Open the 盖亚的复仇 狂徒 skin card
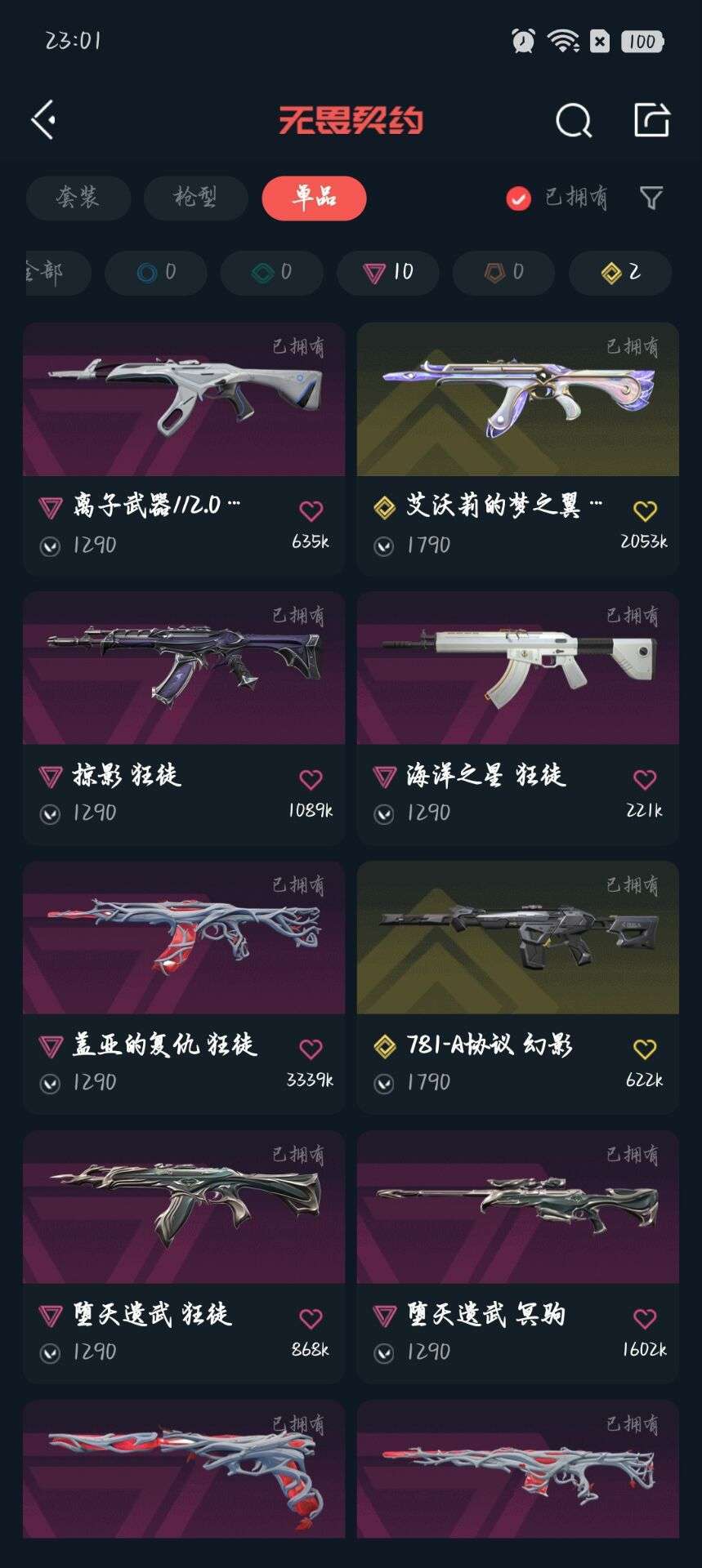The width and height of the screenshot is (702, 1568). click(x=184, y=987)
